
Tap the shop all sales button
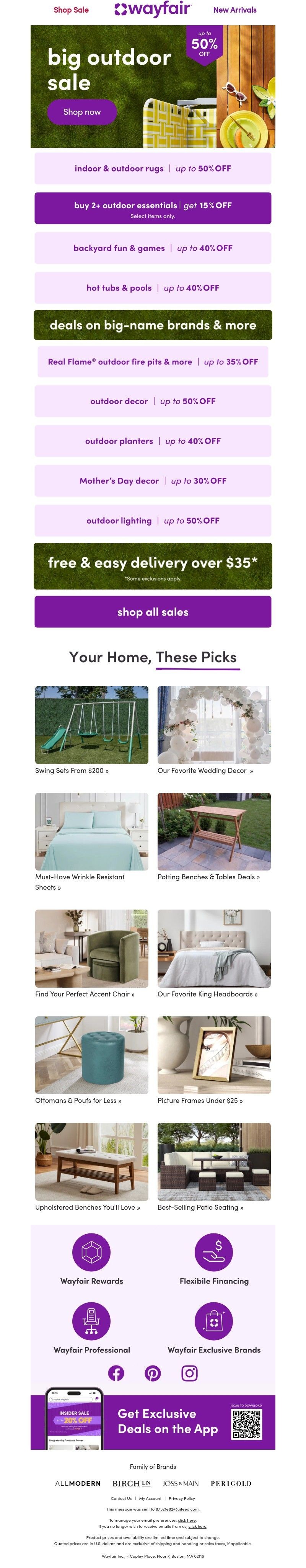click(x=153, y=612)
